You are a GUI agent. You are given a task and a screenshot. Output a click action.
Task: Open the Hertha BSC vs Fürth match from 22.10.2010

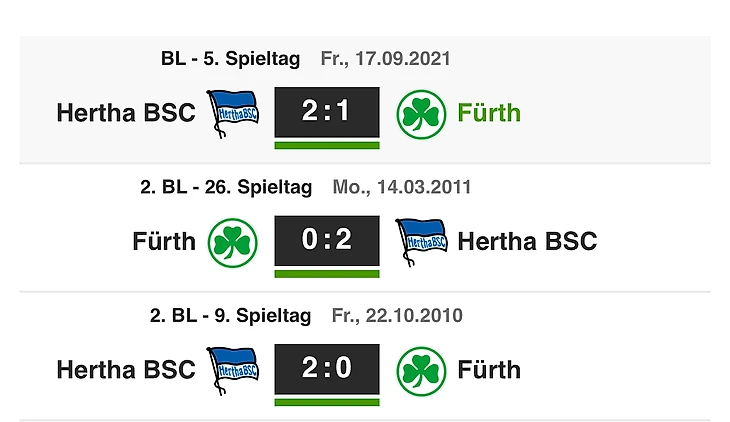[327, 368]
